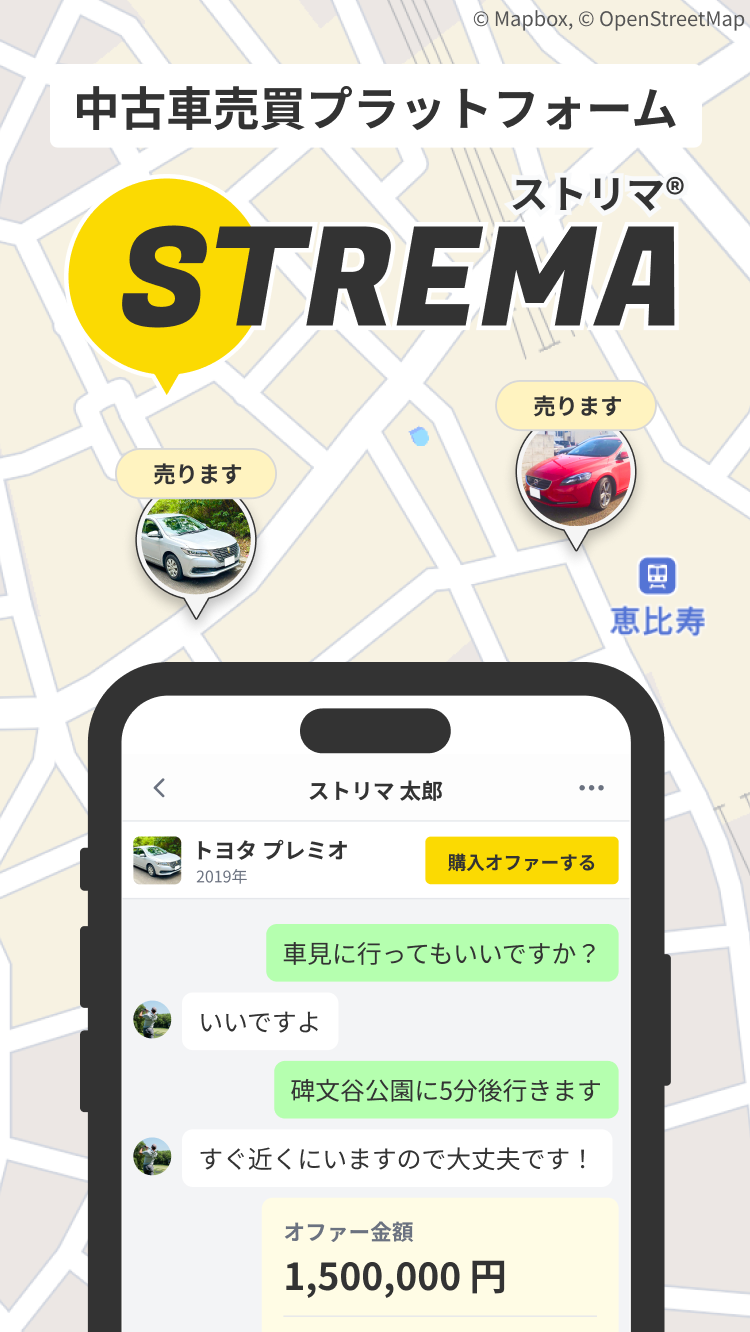Select the 恵比寿 train station icon on the map
Viewport: 750px width, 1332px height.
pos(658,577)
